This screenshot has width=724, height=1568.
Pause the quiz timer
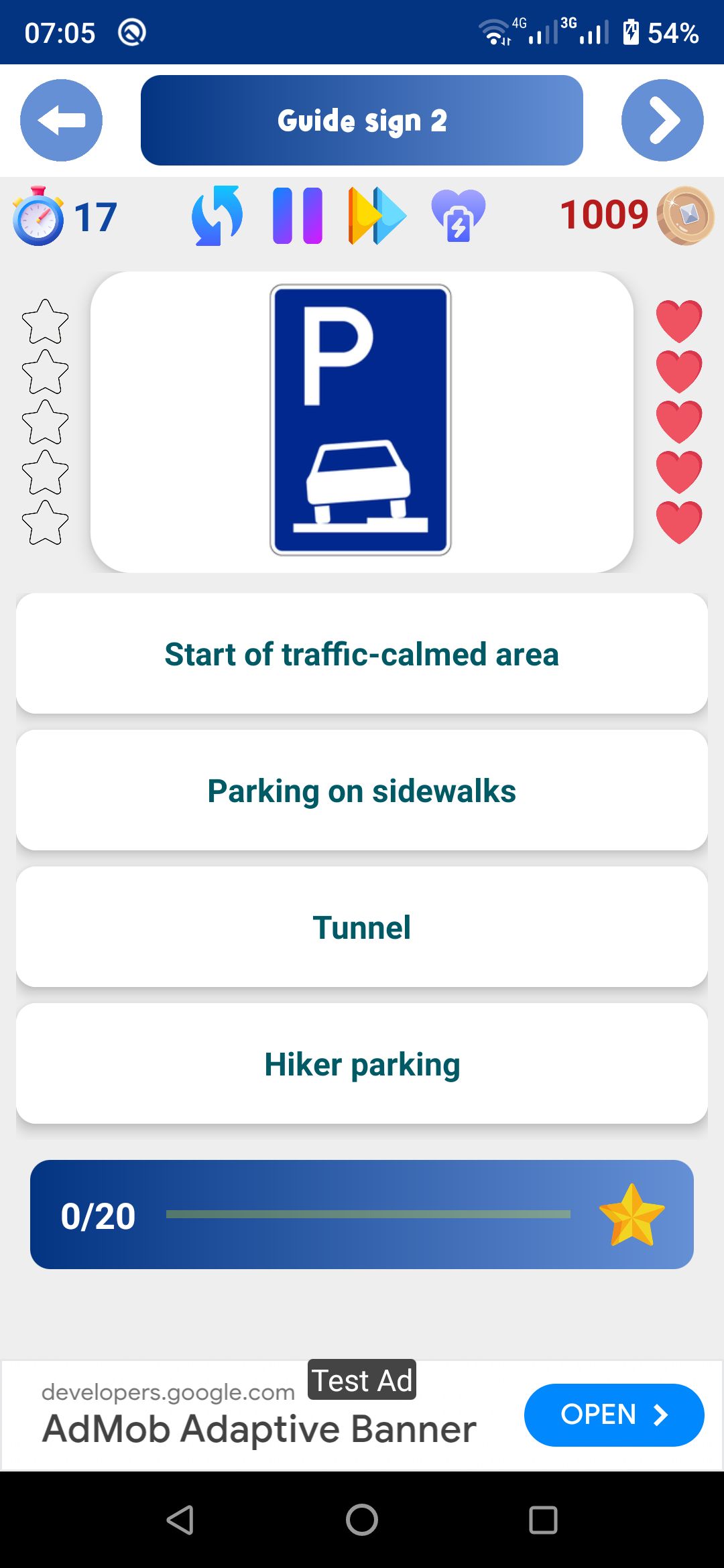tap(298, 216)
